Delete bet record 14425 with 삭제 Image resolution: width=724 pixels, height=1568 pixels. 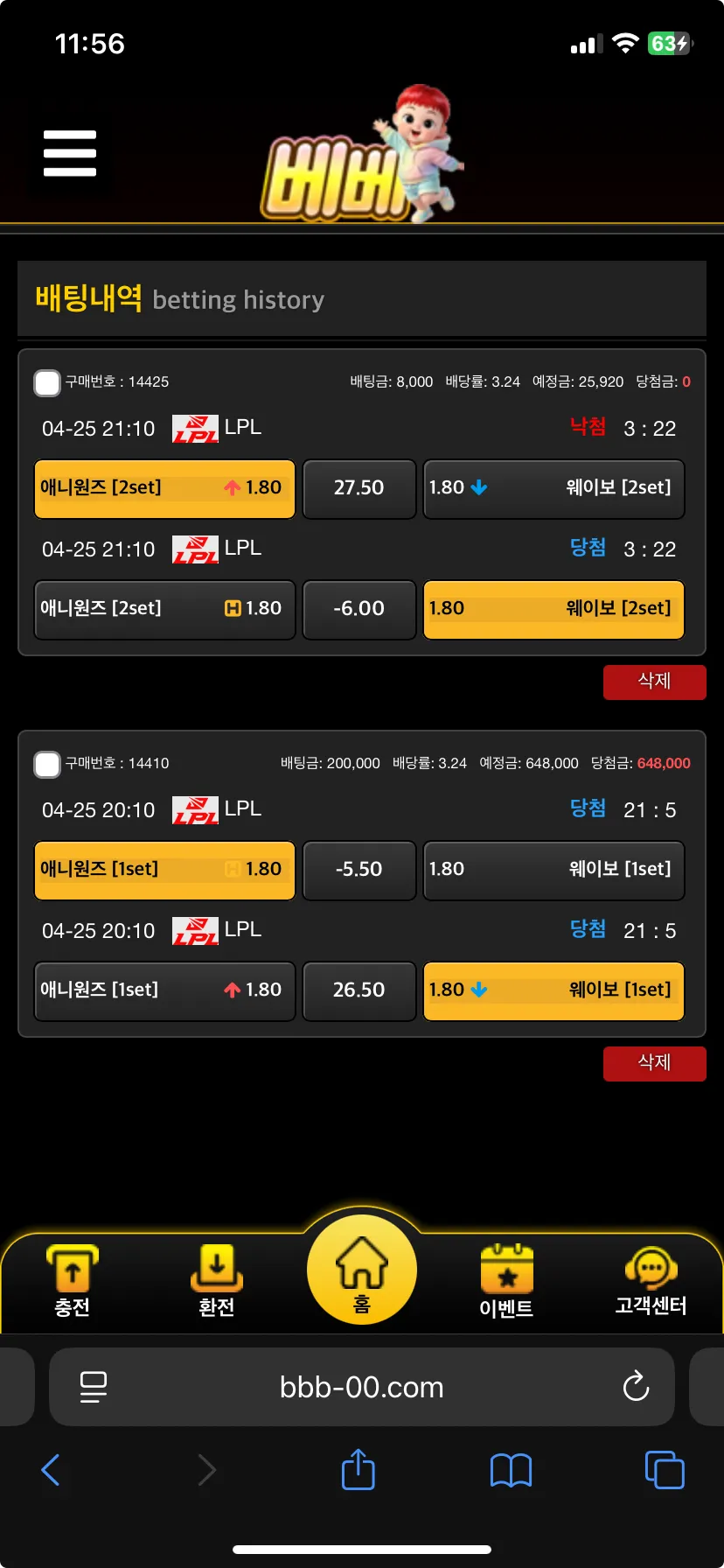[654, 682]
